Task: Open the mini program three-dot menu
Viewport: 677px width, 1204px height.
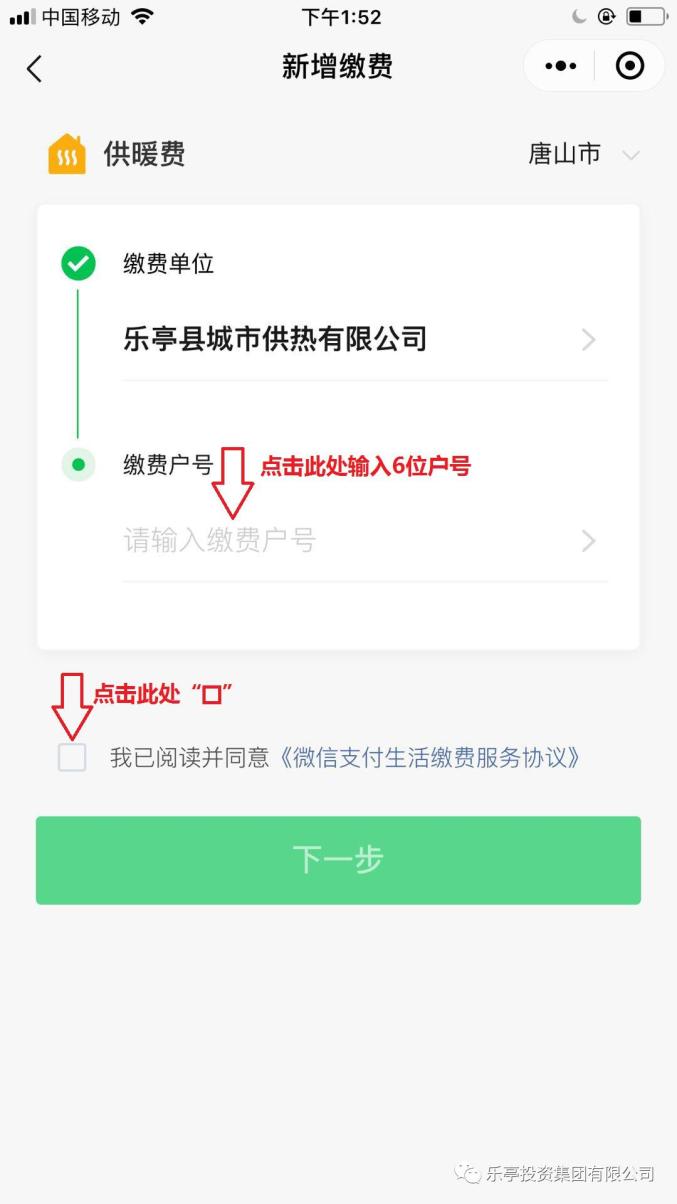Action: pos(561,66)
